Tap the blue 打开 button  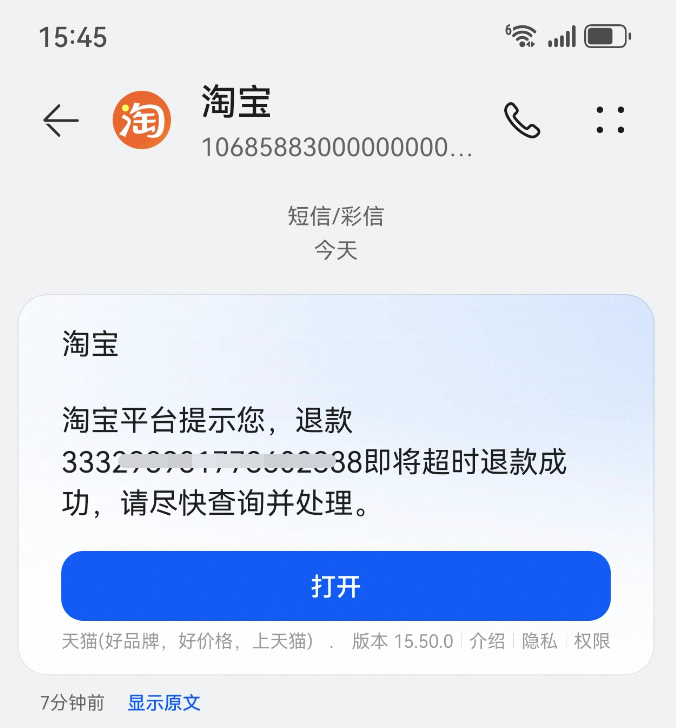(x=336, y=586)
